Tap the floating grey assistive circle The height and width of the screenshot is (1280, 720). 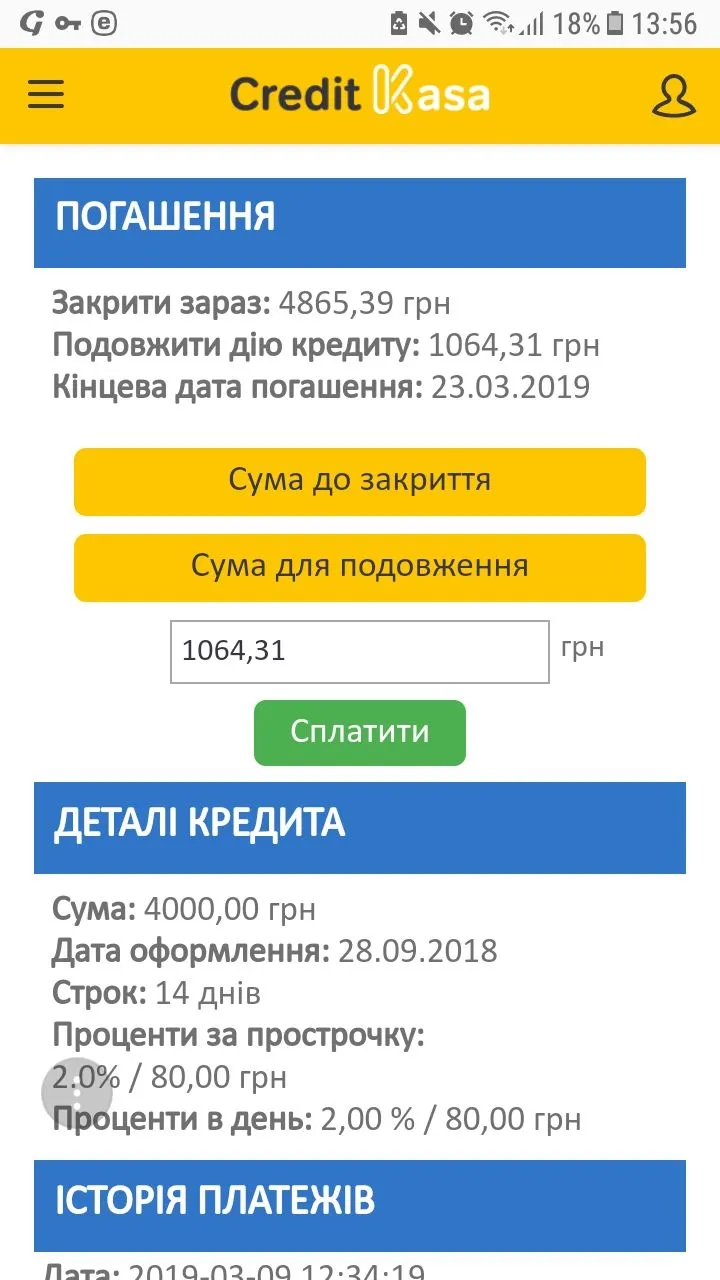tap(77, 1093)
